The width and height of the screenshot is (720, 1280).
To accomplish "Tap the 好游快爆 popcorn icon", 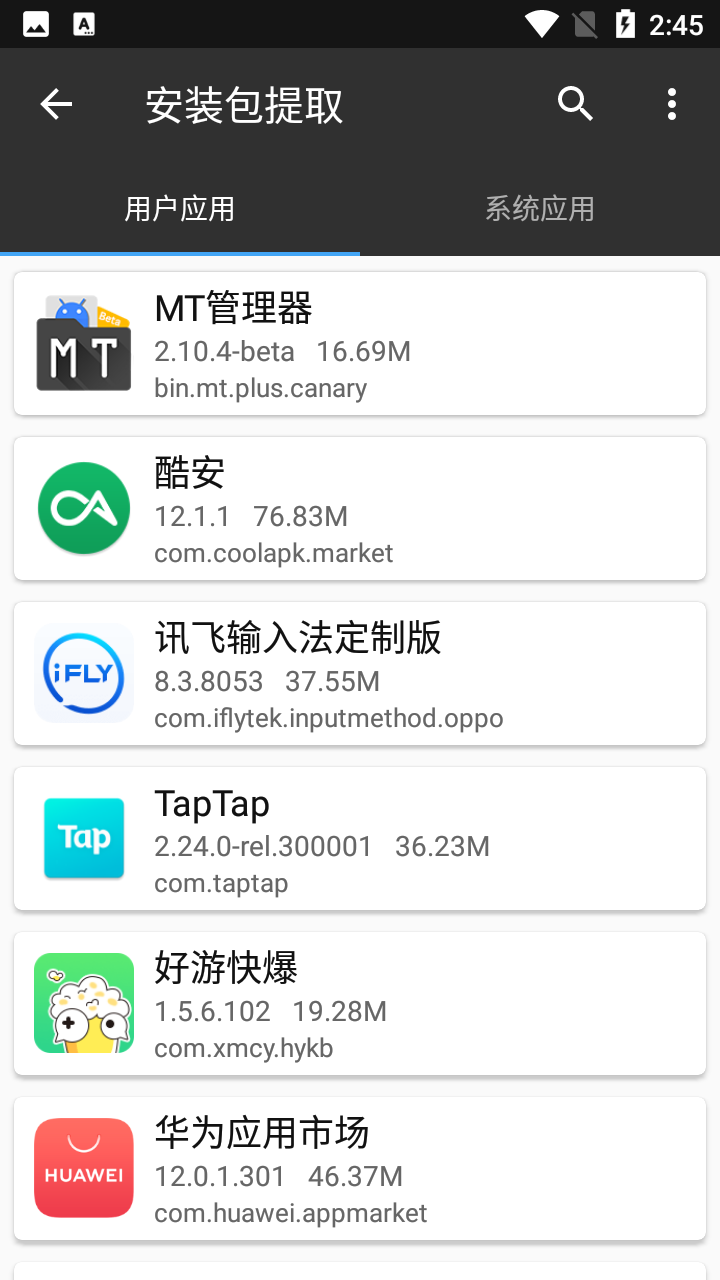I will tap(83, 1002).
